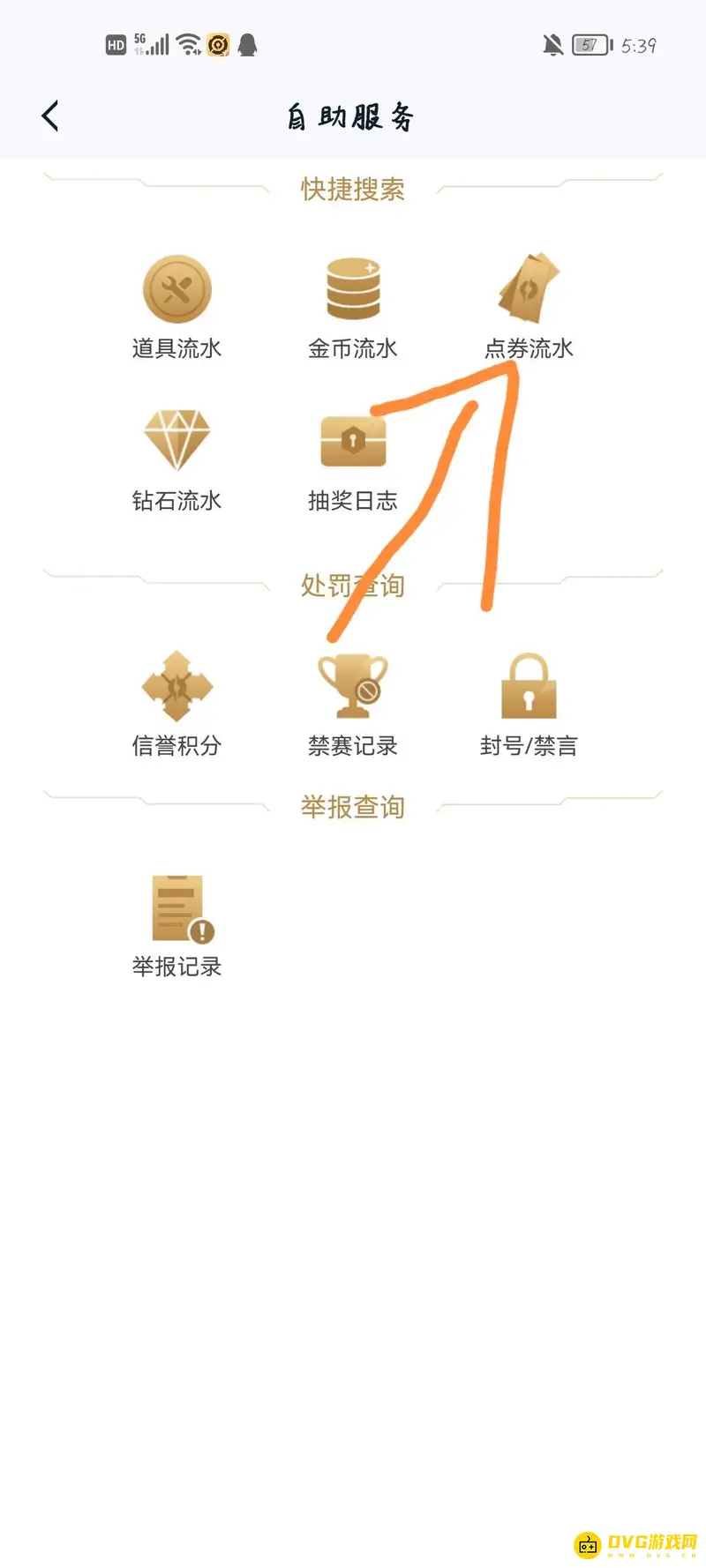Tap the battery level indicator showing 57
The width and height of the screenshot is (706, 1568).
pos(590,47)
